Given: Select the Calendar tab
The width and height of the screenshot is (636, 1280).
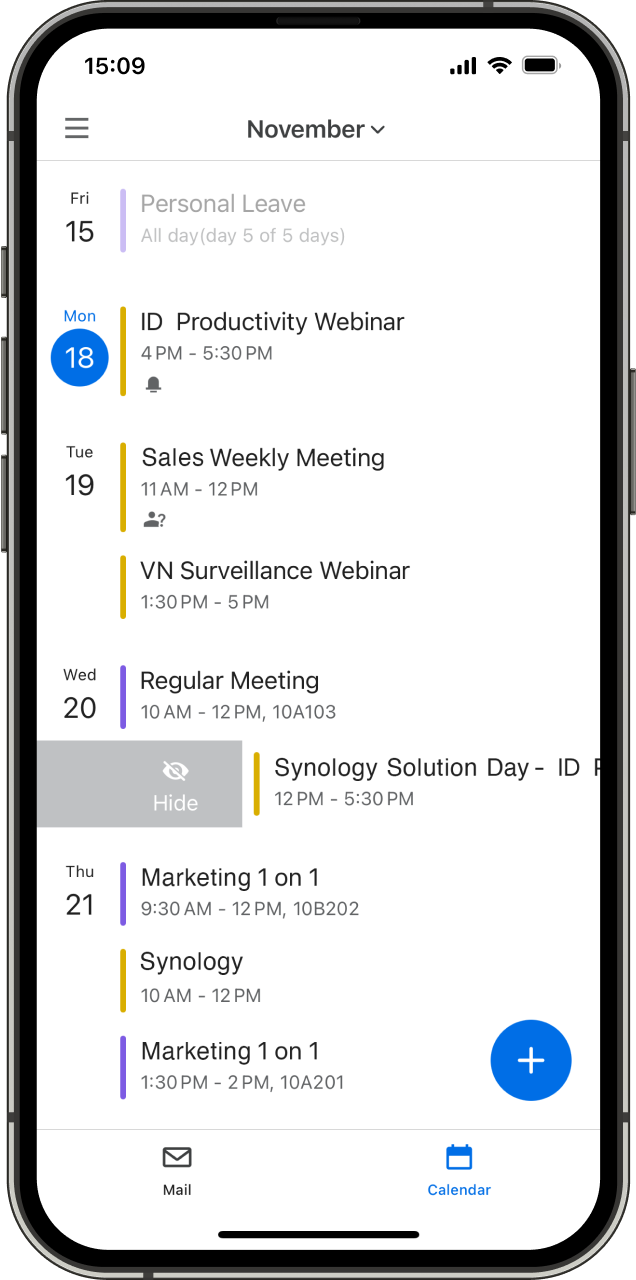Looking at the screenshot, I should point(459,1170).
